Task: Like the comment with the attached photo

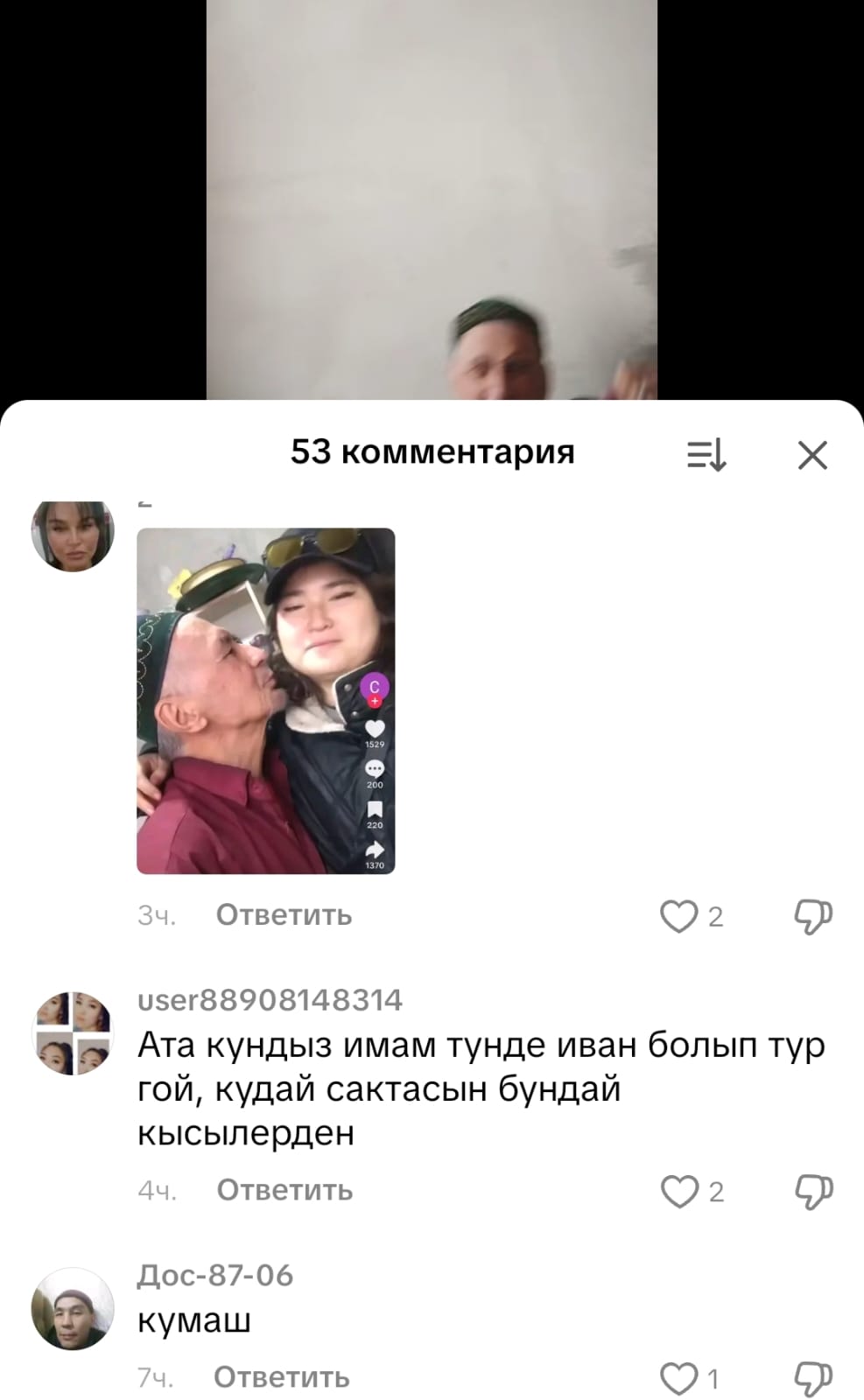Action: (x=678, y=916)
